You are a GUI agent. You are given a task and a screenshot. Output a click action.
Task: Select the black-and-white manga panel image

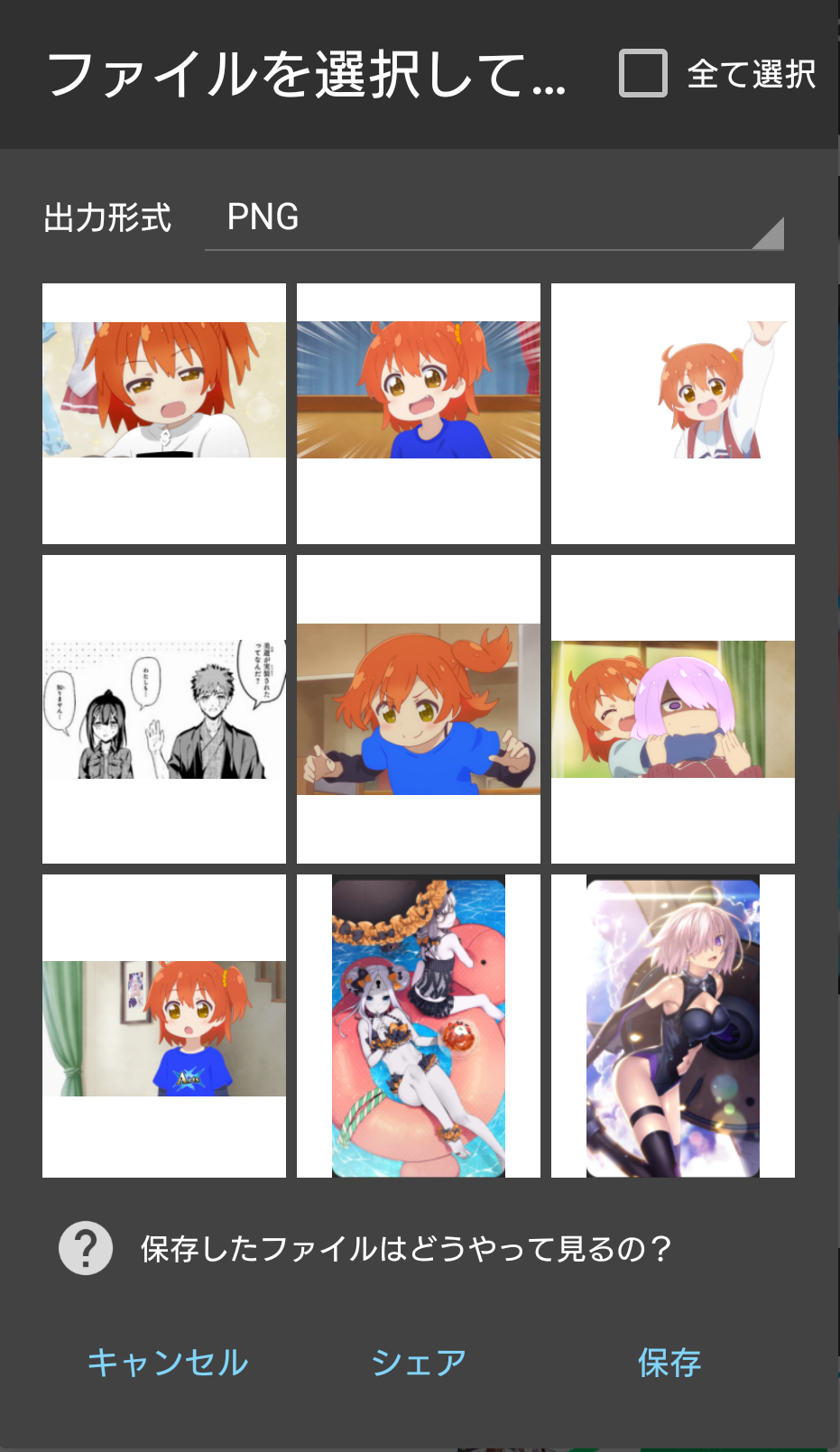164,709
